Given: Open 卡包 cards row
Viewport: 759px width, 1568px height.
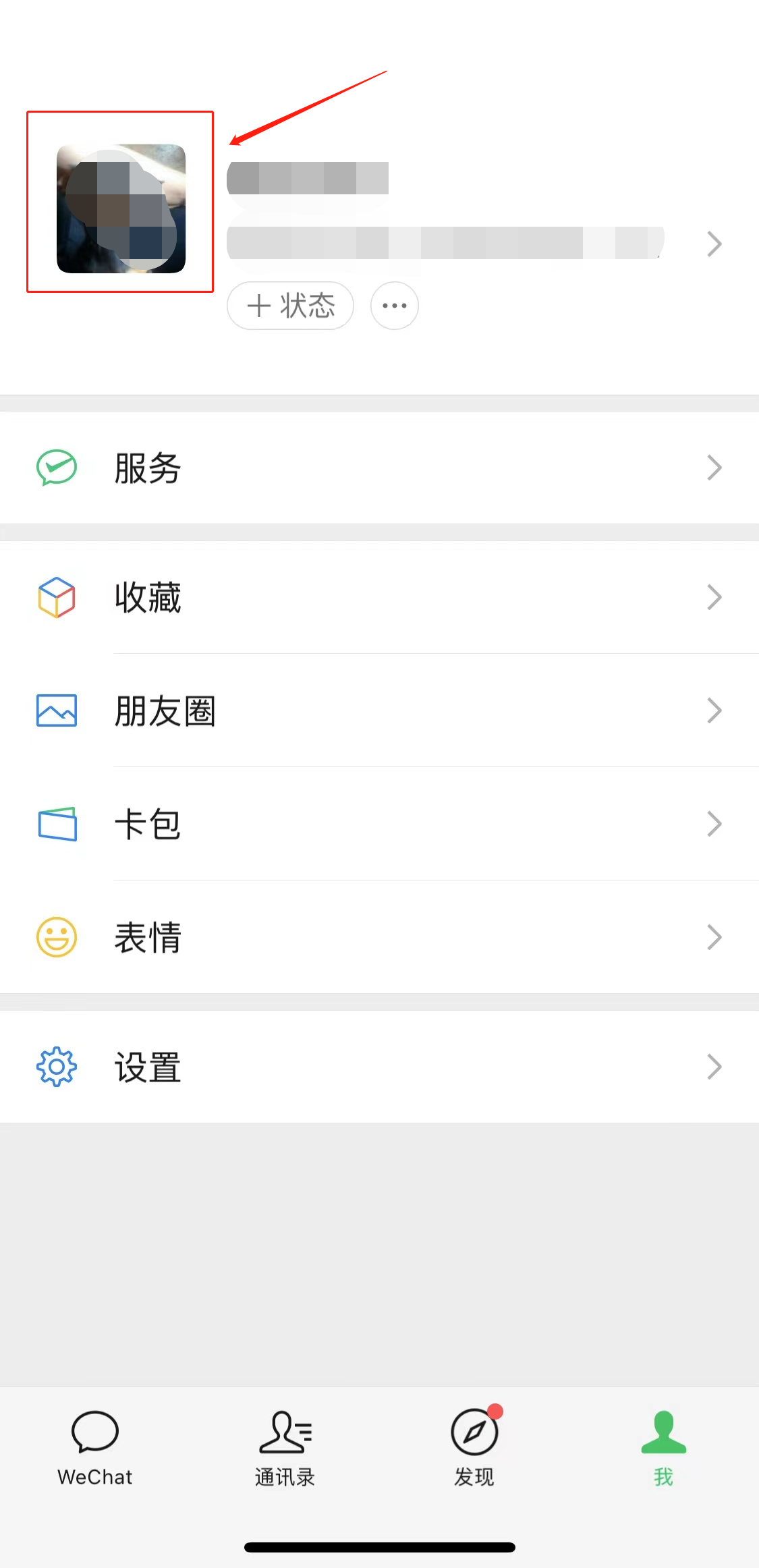Looking at the screenshot, I should coord(379,824).
